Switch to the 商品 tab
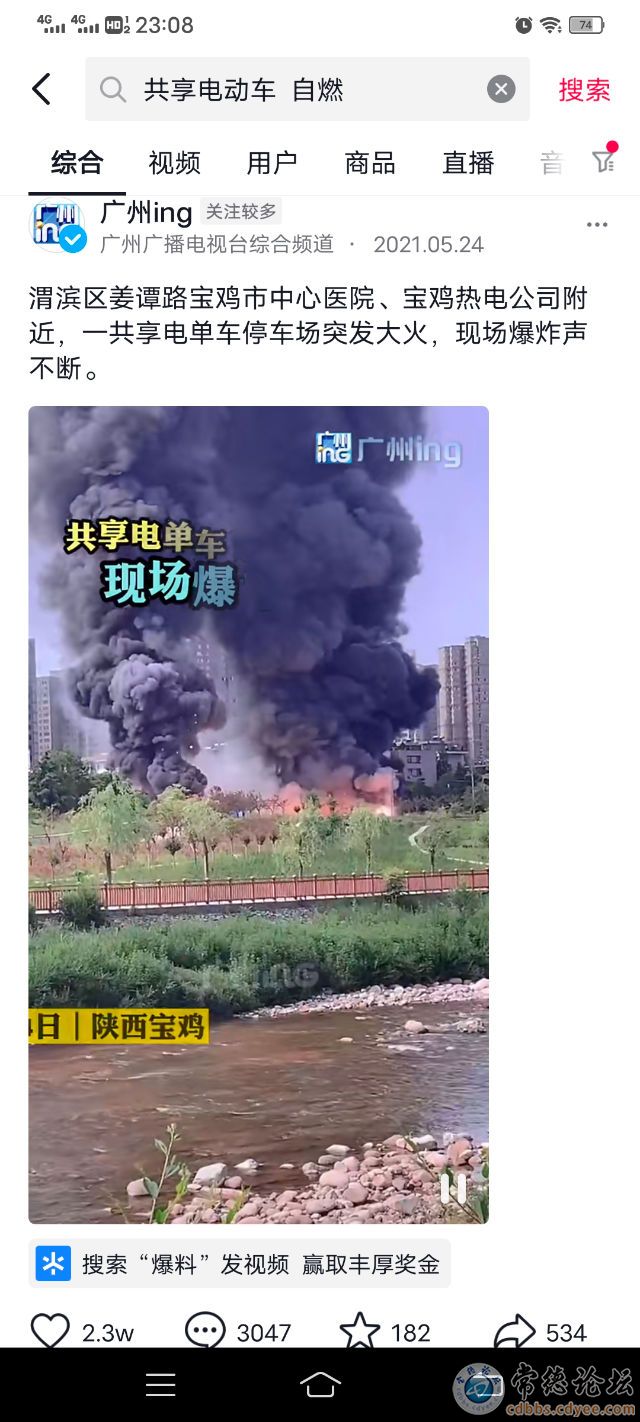This screenshot has height=1422, width=640. (x=369, y=163)
